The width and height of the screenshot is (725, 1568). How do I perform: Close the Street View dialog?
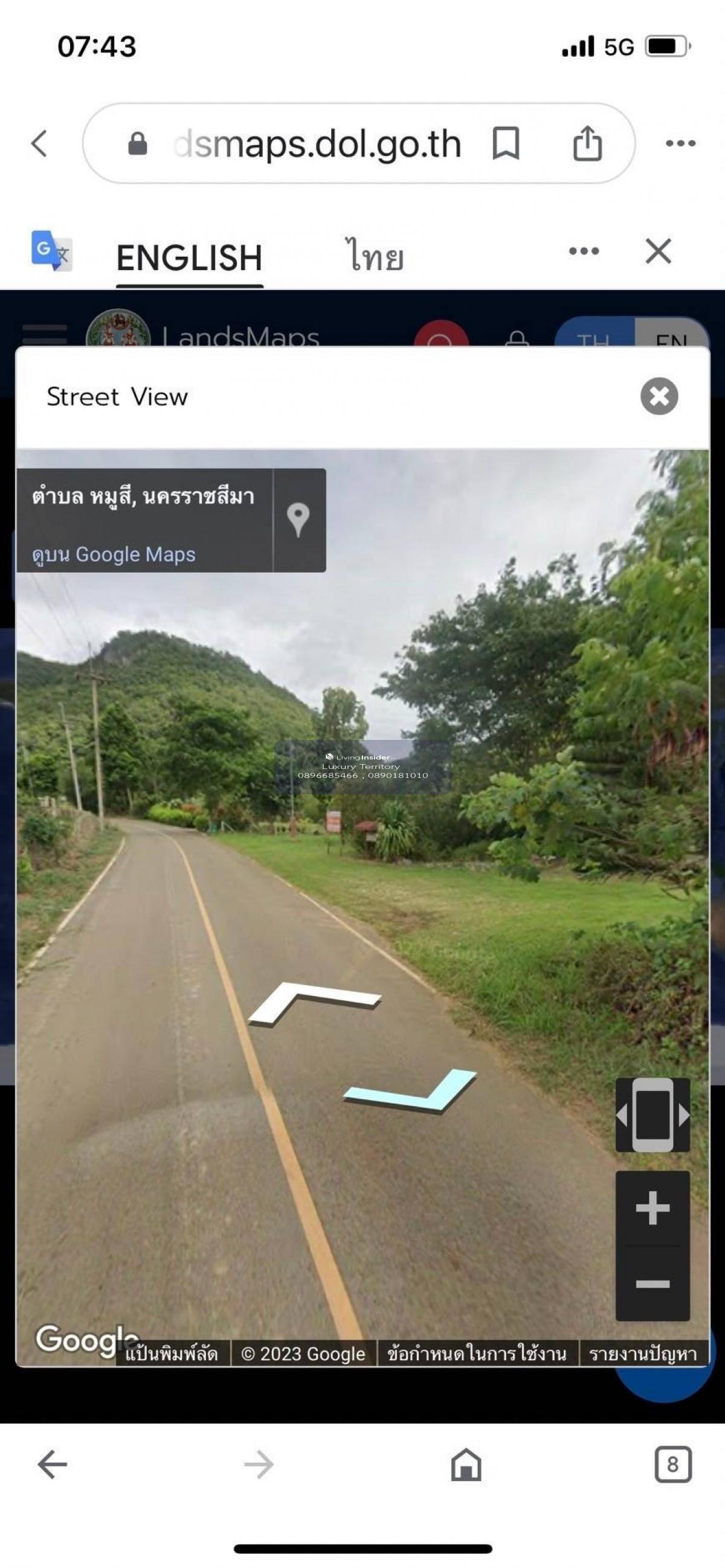[659, 396]
